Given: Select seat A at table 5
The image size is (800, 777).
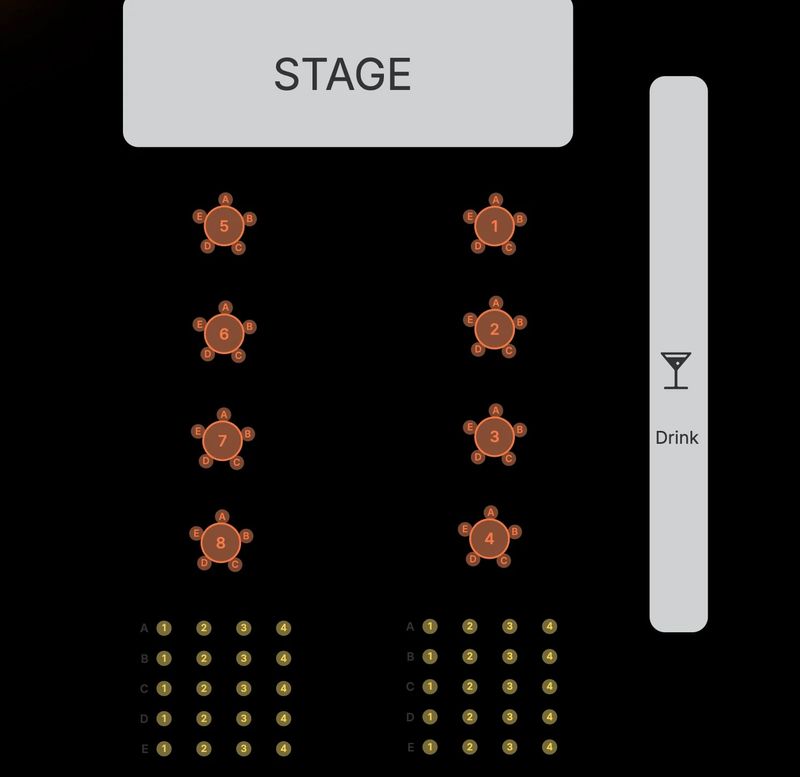Looking at the screenshot, I should pos(226,199).
